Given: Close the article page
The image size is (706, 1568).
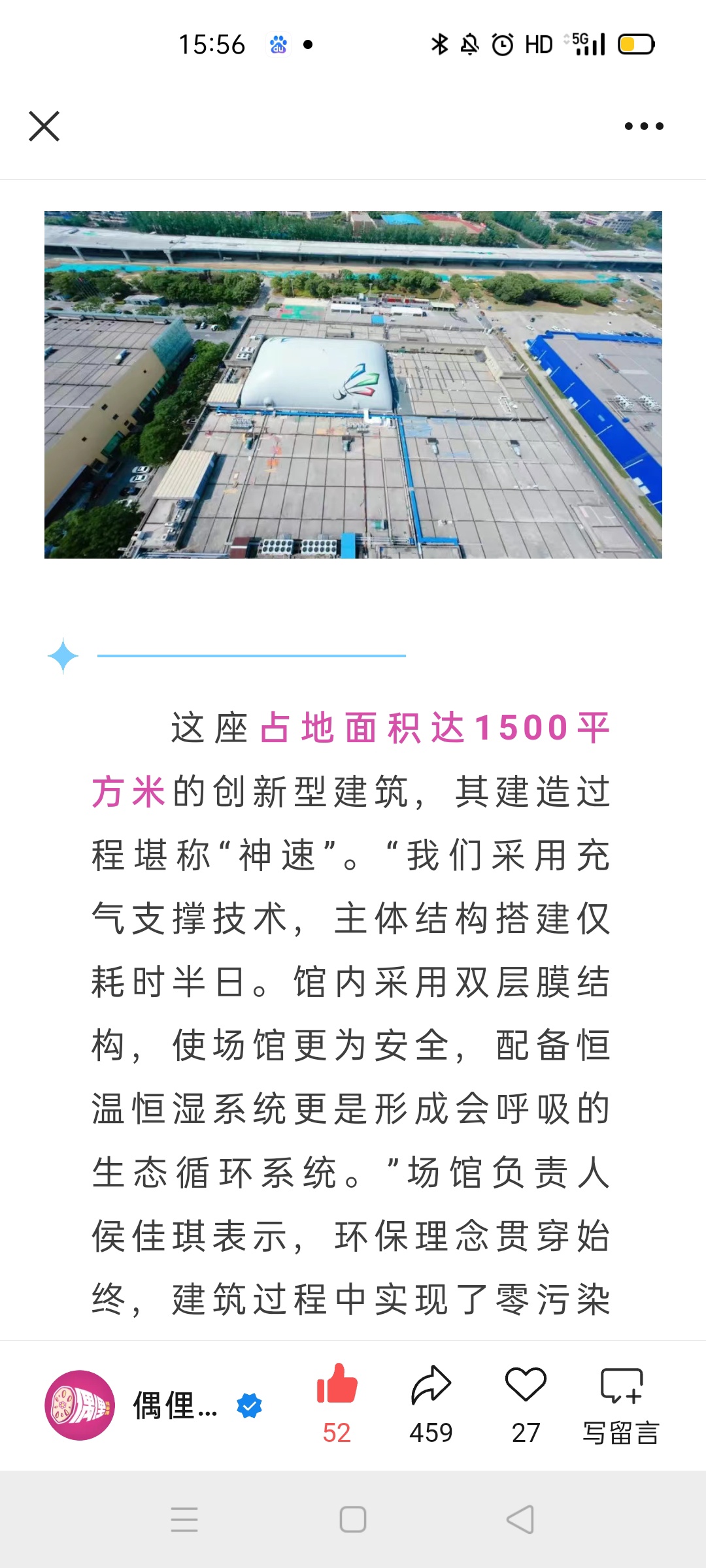Looking at the screenshot, I should 44,126.
